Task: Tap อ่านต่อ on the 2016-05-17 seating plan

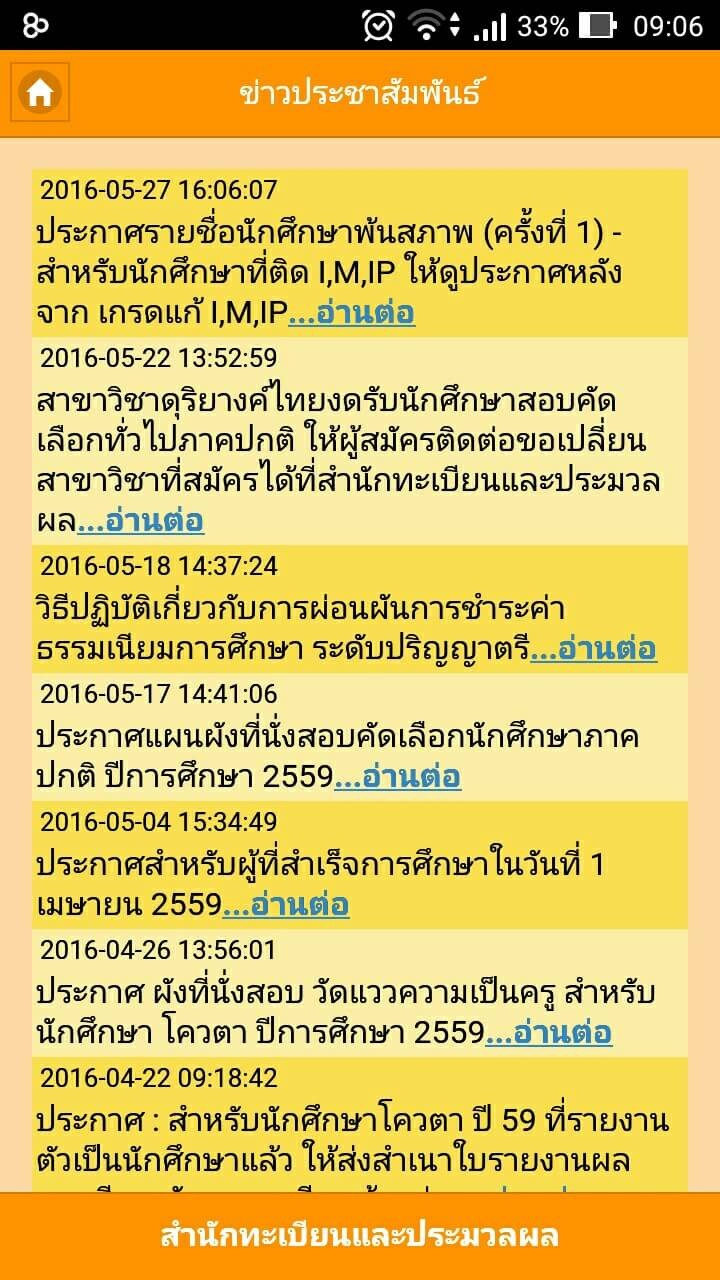Action: point(398,777)
